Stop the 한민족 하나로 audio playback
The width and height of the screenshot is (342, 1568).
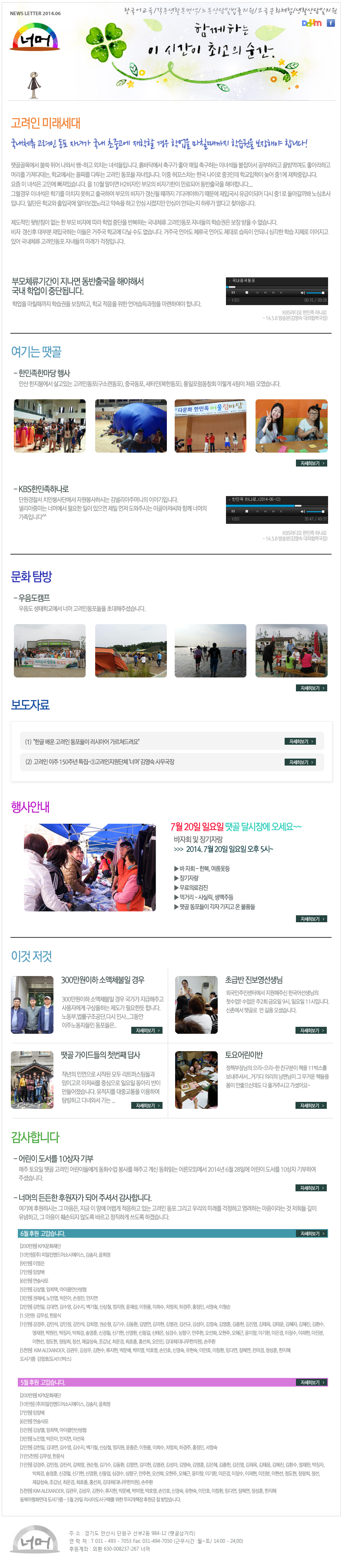246,511
